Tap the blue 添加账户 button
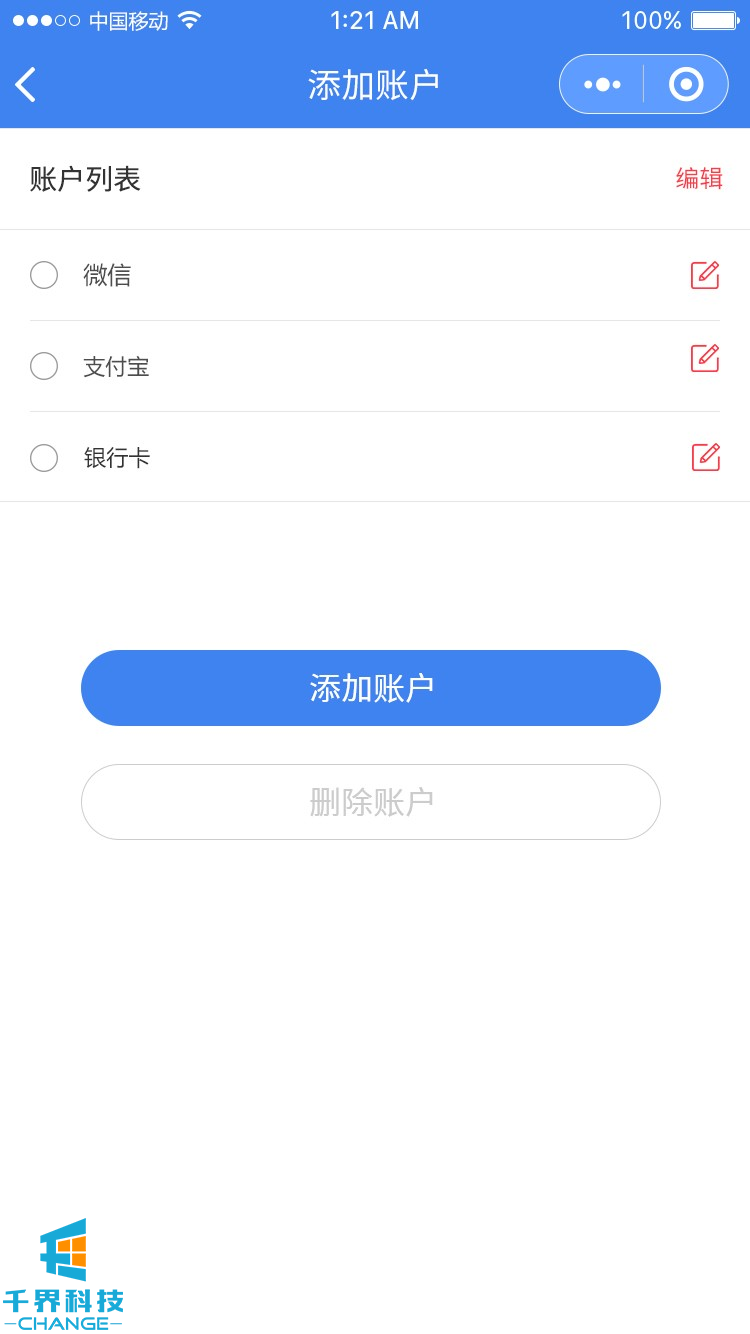 pyautogui.click(x=371, y=688)
